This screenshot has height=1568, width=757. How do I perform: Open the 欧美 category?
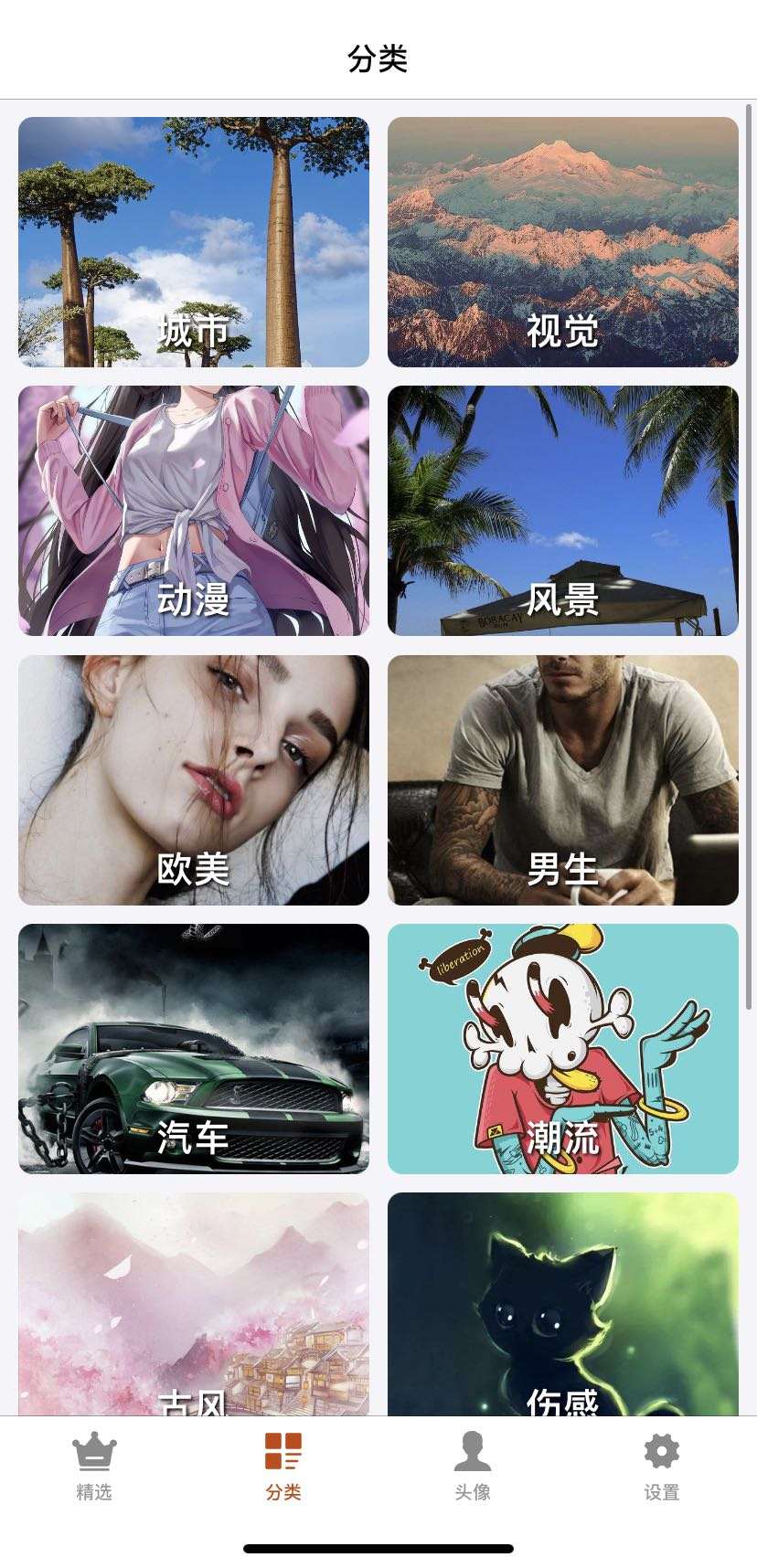[x=194, y=779]
